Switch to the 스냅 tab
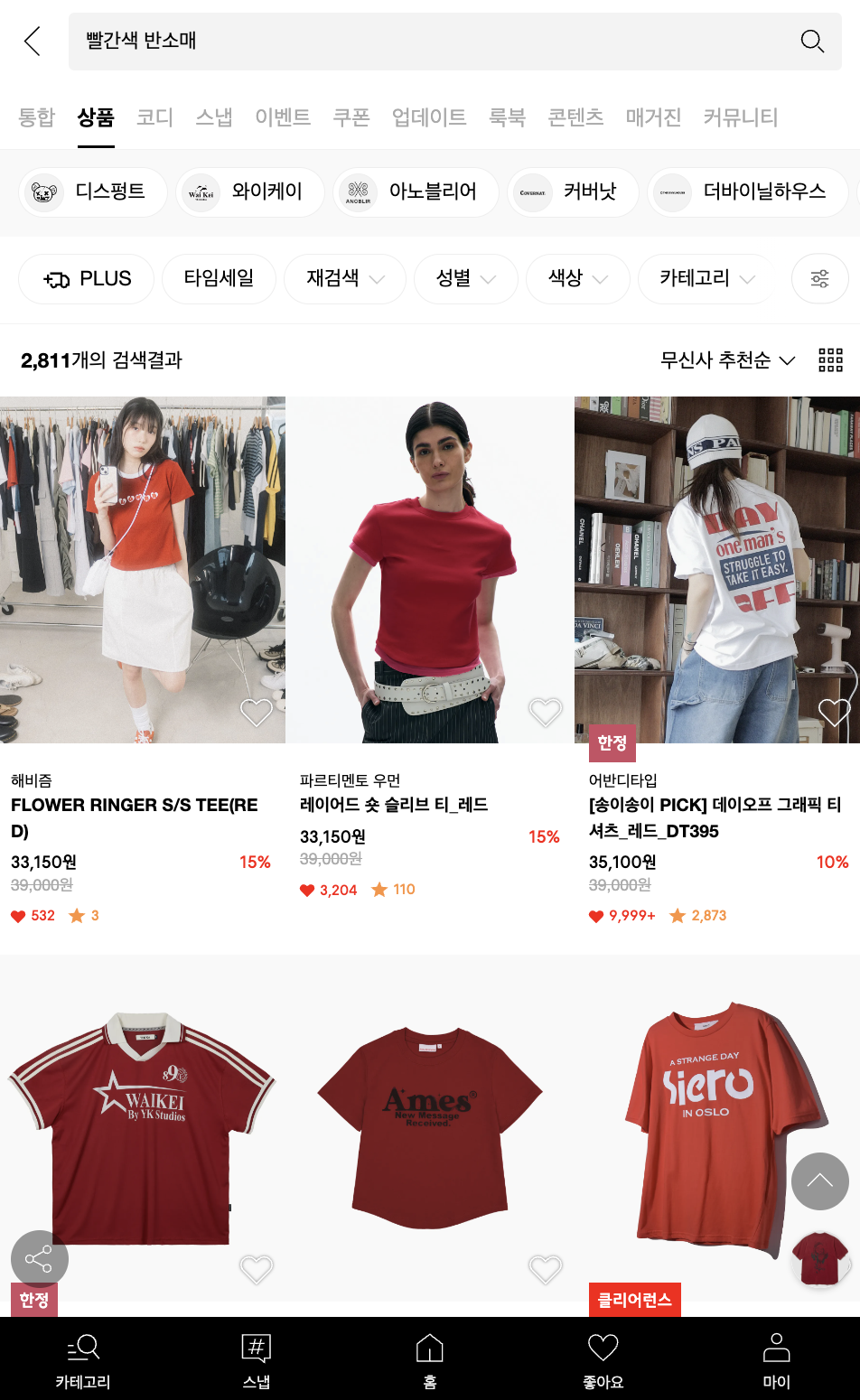 pyautogui.click(x=214, y=117)
